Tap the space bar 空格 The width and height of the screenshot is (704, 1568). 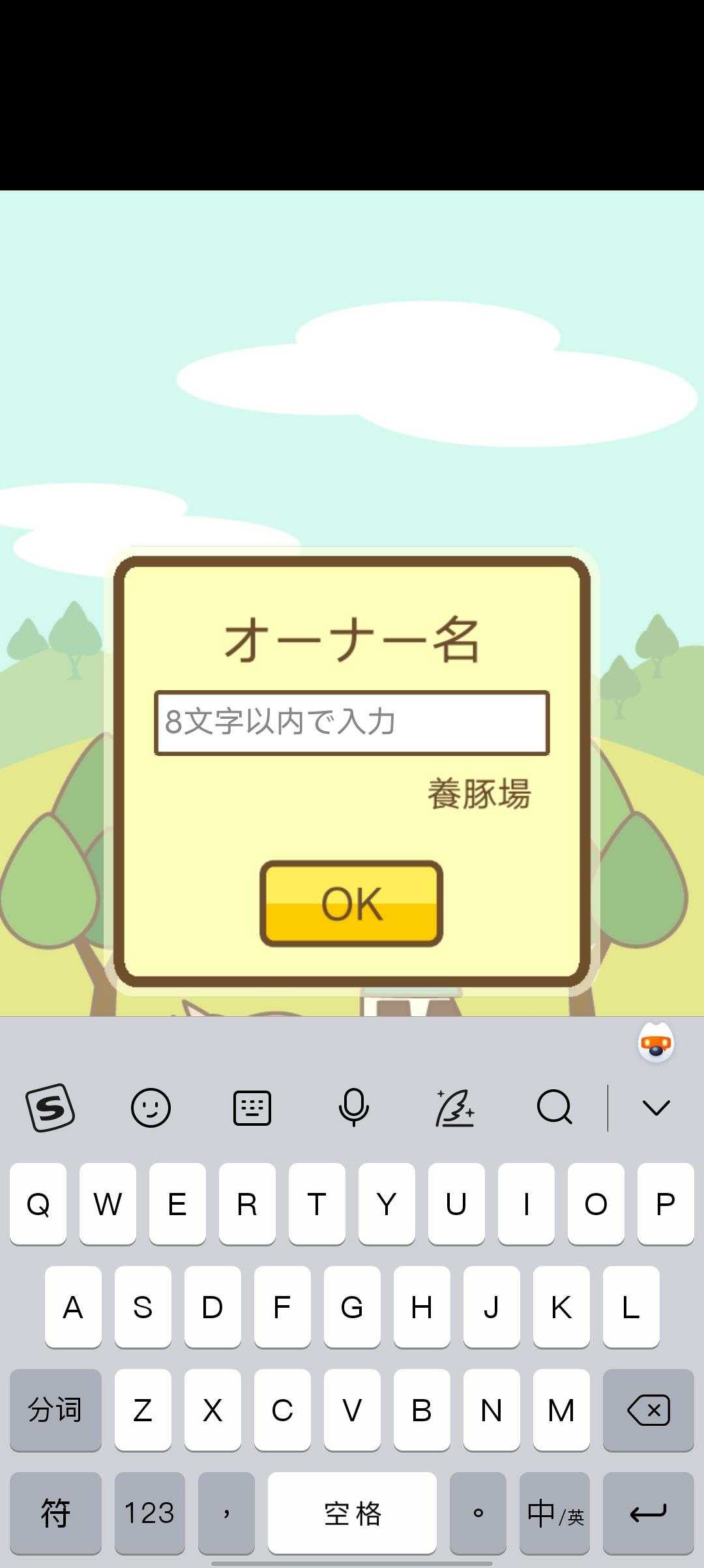(x=352, y=1513)
